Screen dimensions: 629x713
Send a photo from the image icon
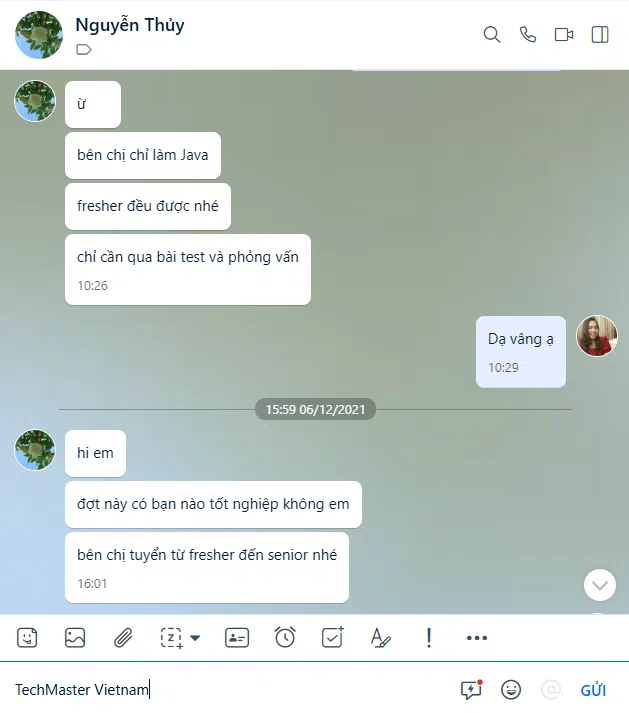tap(75, 637)
